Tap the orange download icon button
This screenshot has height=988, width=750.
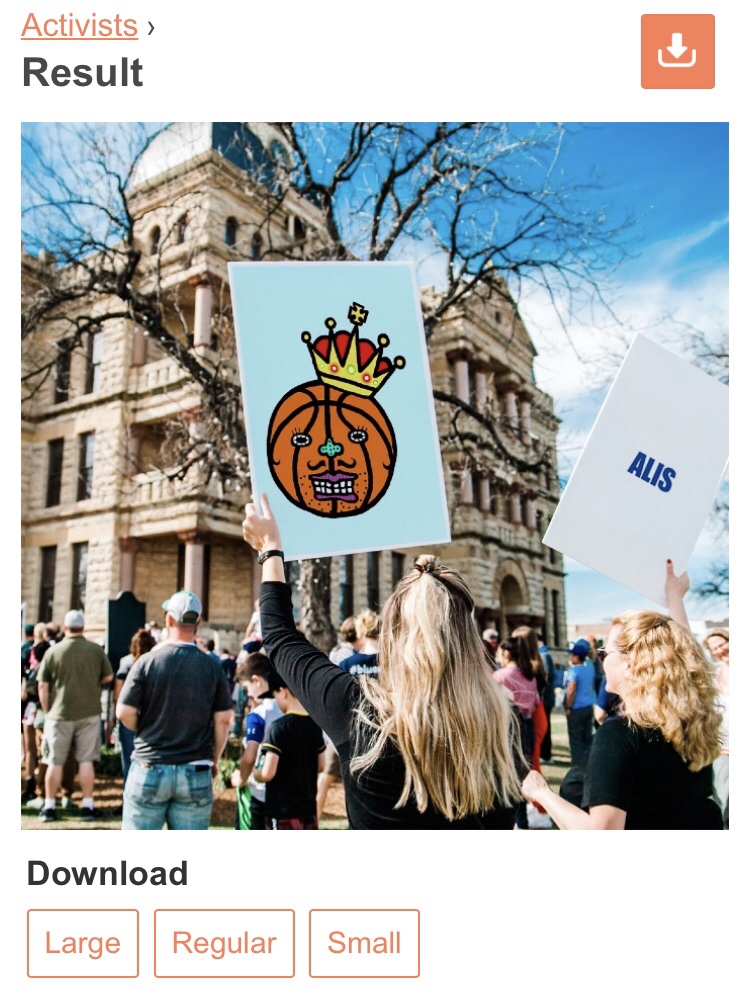(x=677, y=51)
